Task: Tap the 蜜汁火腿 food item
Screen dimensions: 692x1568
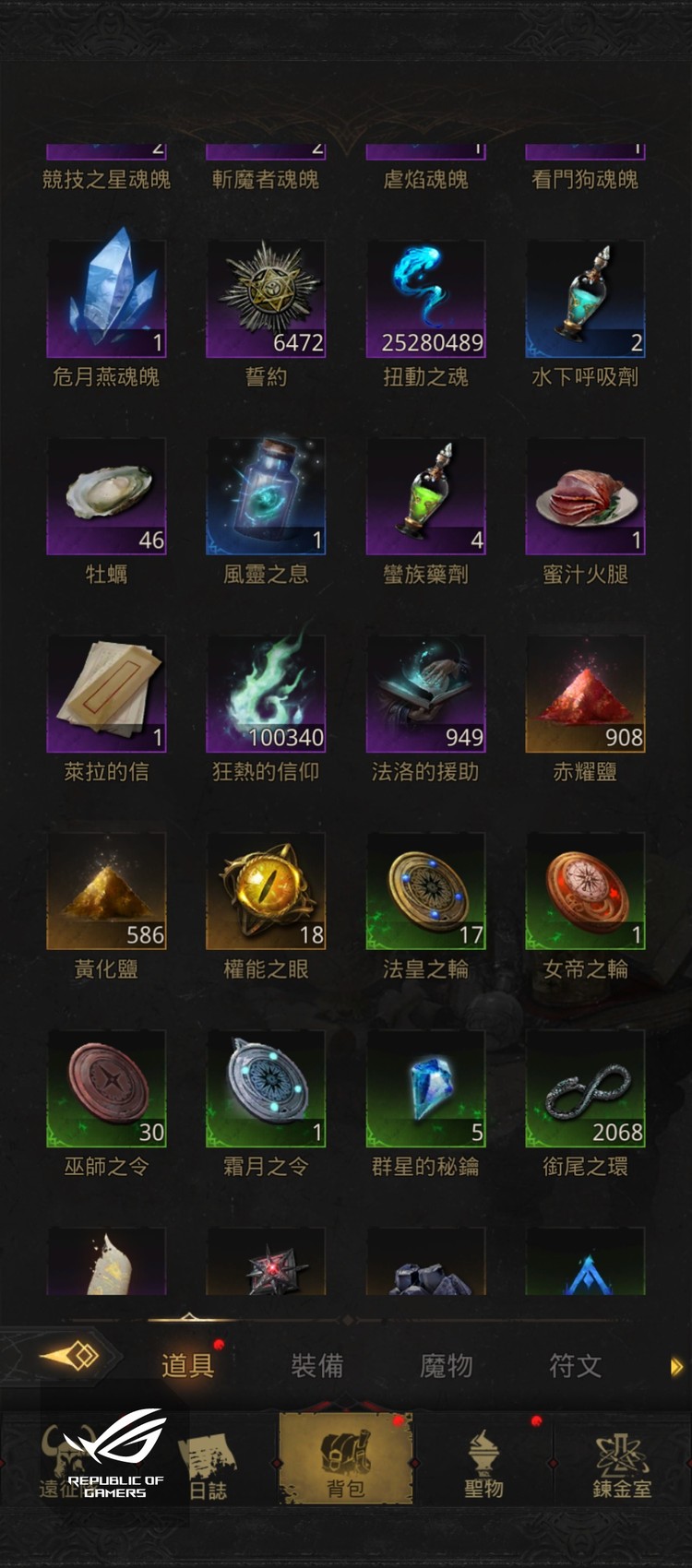Action: 585,496
